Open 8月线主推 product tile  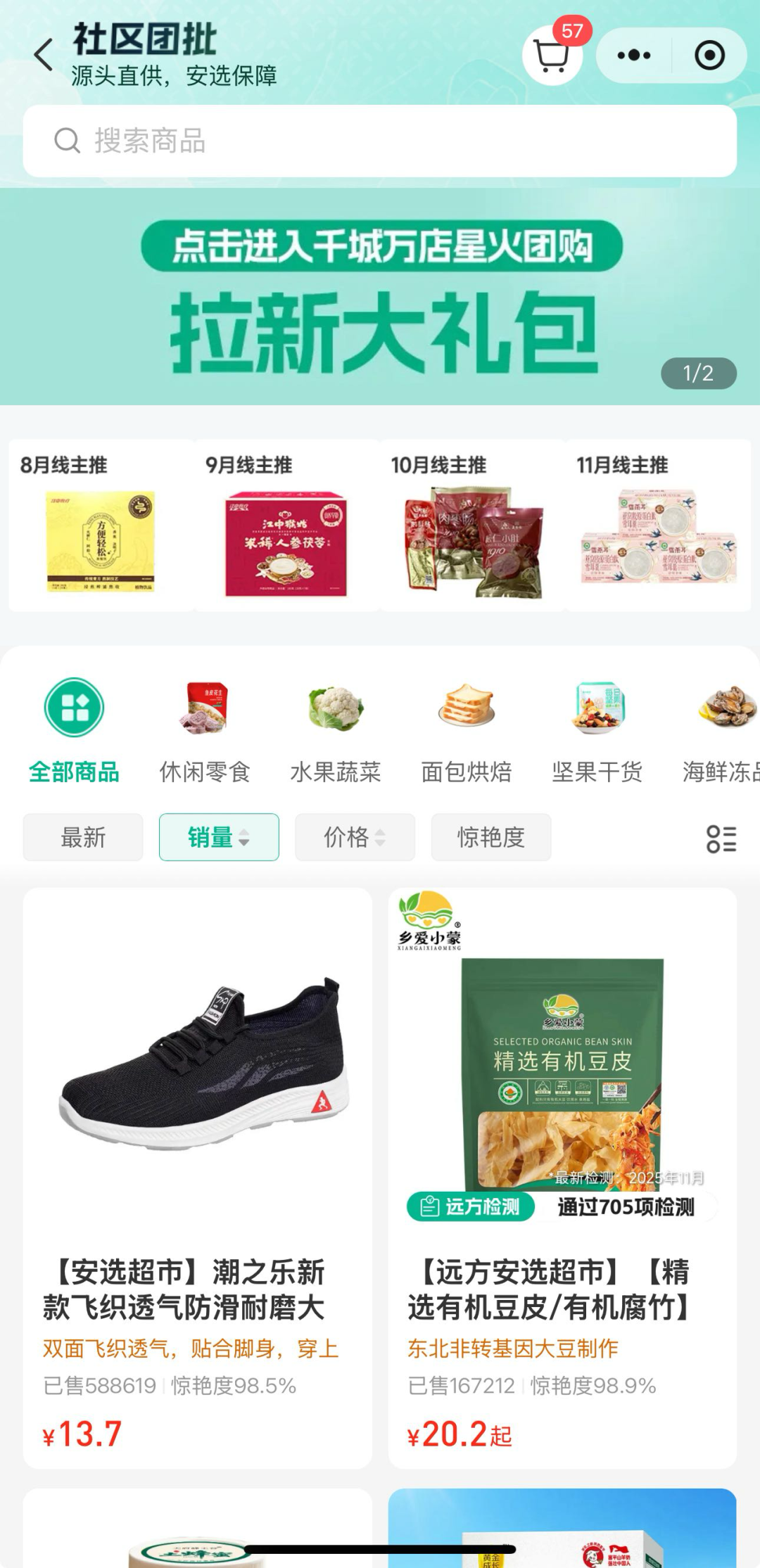click(x=101, y=525)
